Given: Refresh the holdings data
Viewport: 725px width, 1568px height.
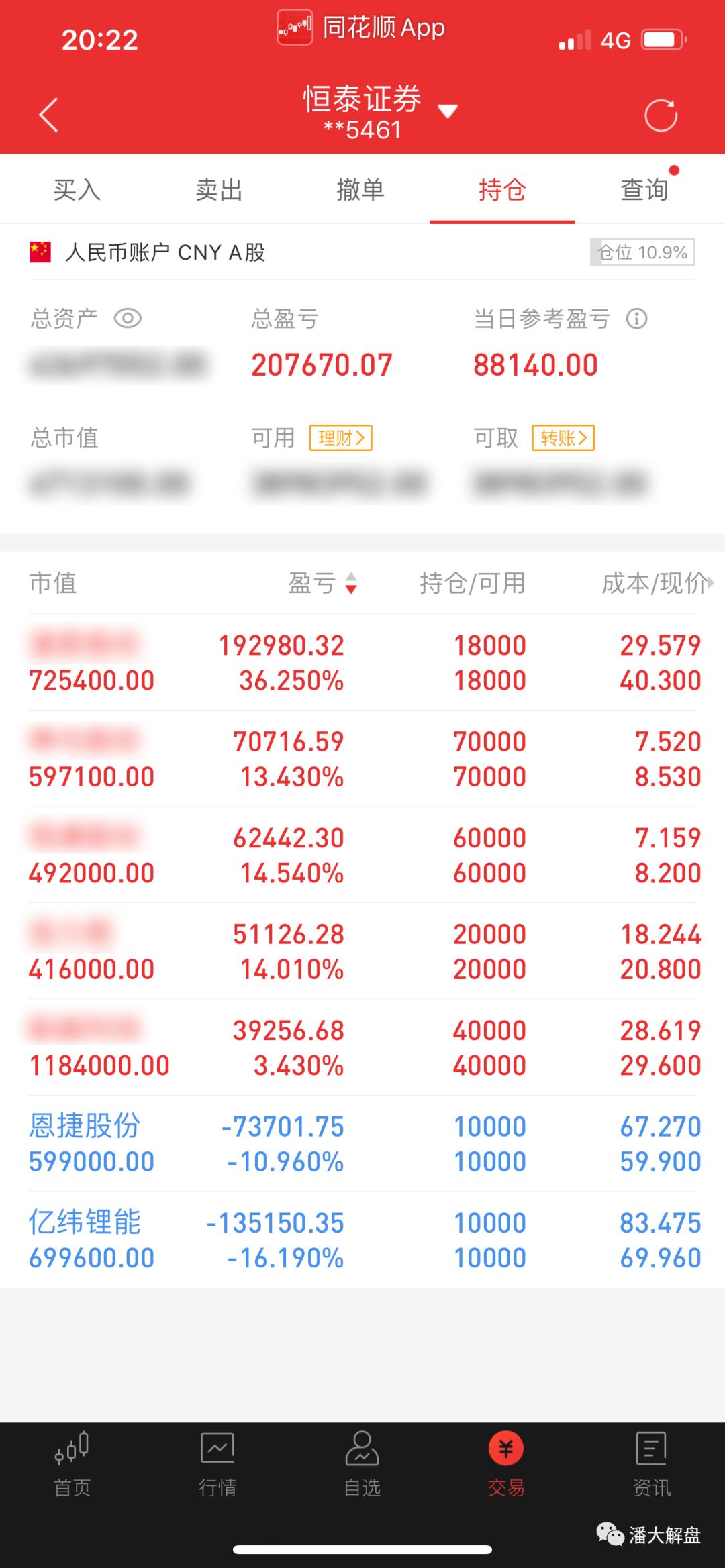Looking at the screenshot, I should tap(661, 115).
